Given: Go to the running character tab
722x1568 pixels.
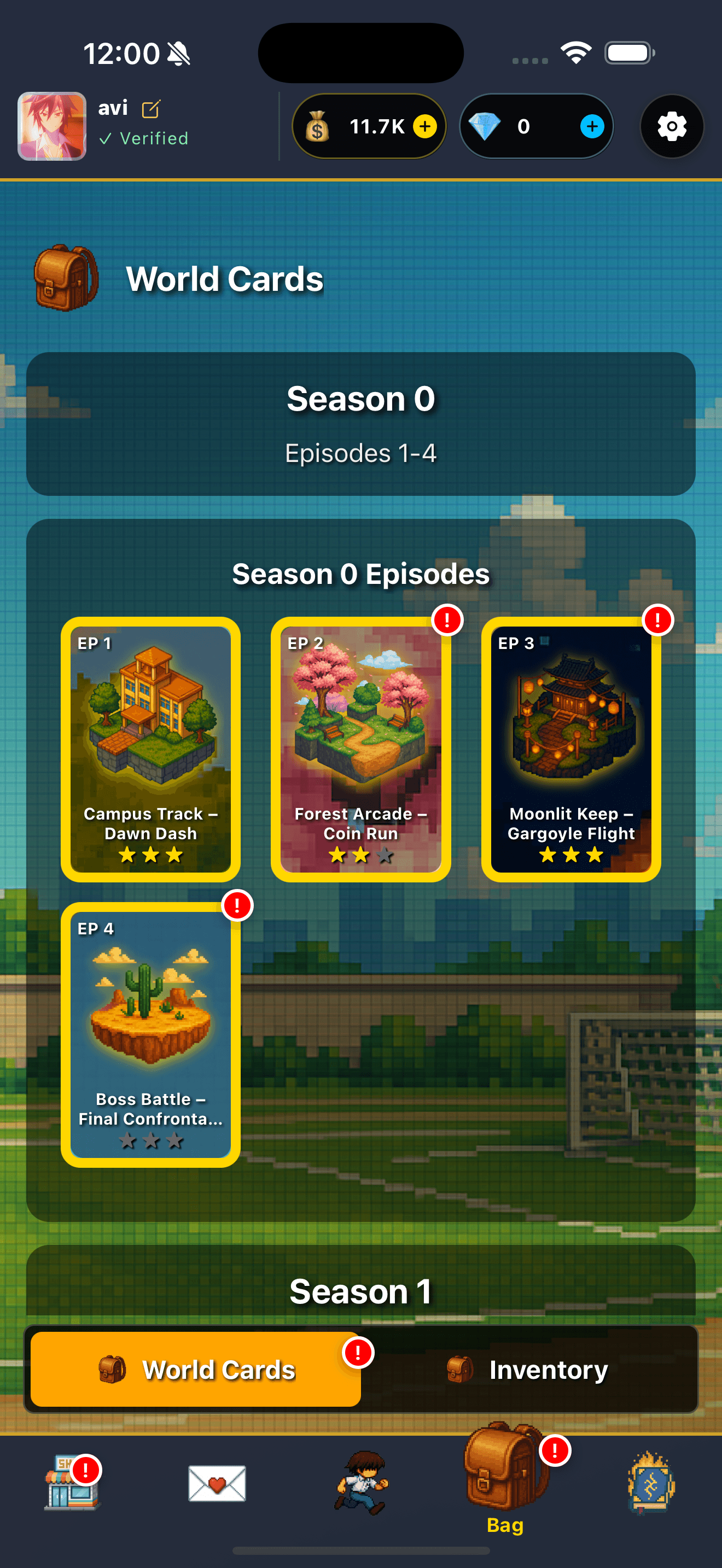Looking at the screenshot, I should (x=361, y=1483).
